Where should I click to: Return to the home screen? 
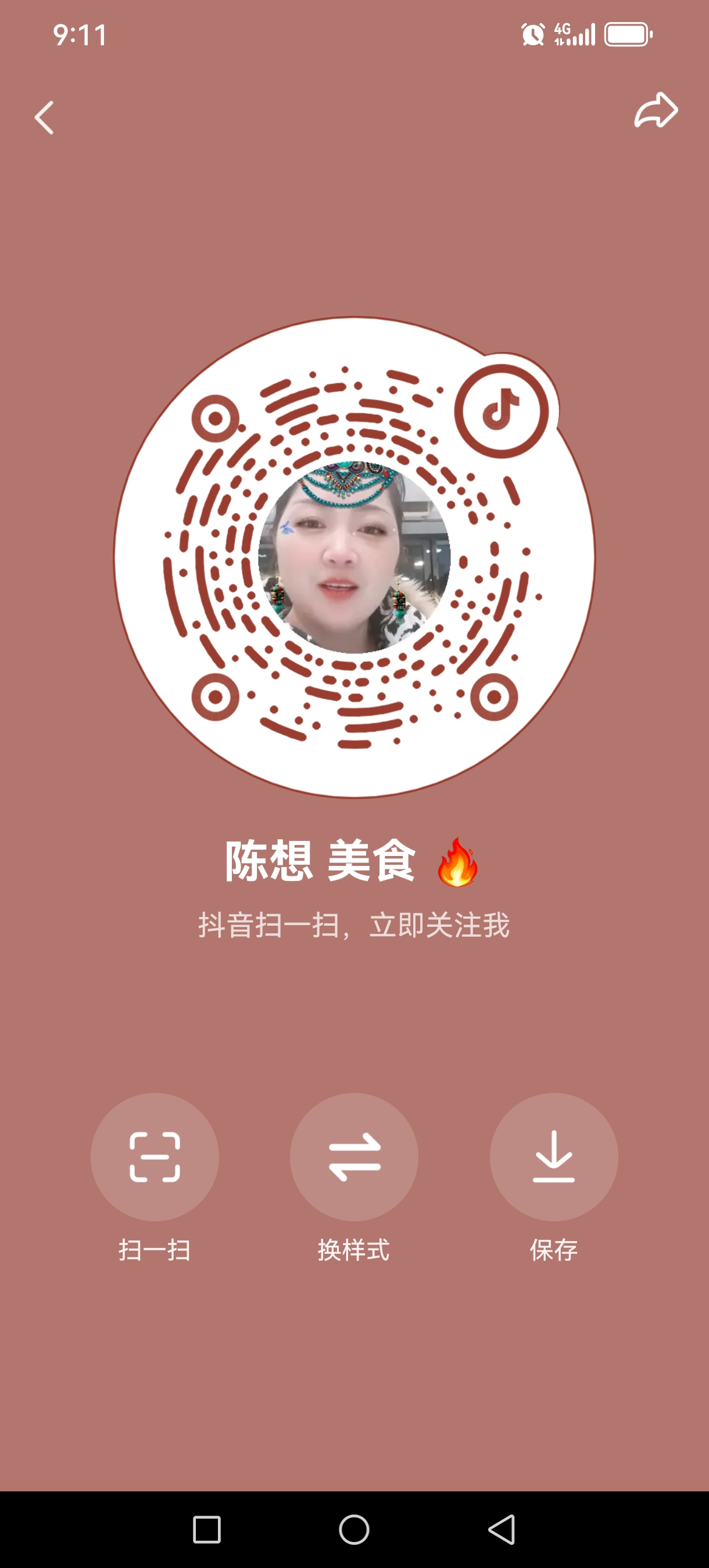(354, 1530)
